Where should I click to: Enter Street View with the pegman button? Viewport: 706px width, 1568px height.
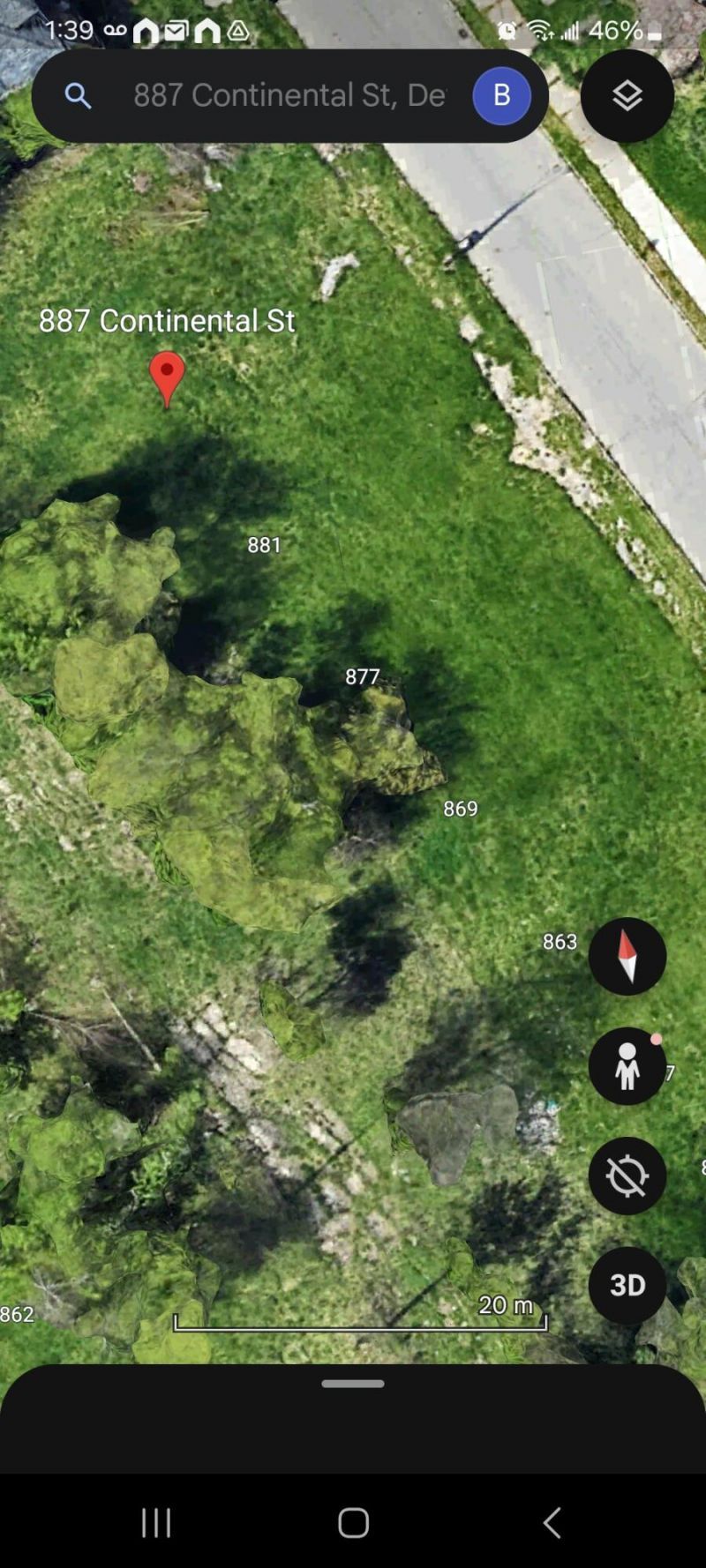tap(627, 1065)
